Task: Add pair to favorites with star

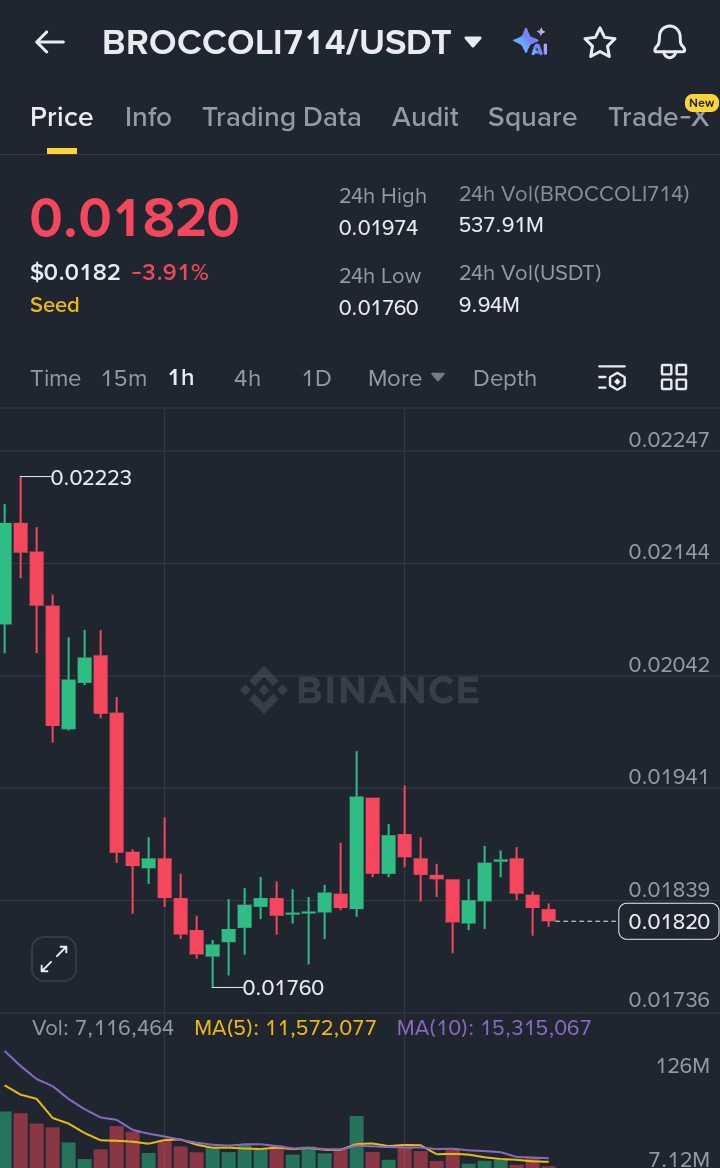Action: 600,43
